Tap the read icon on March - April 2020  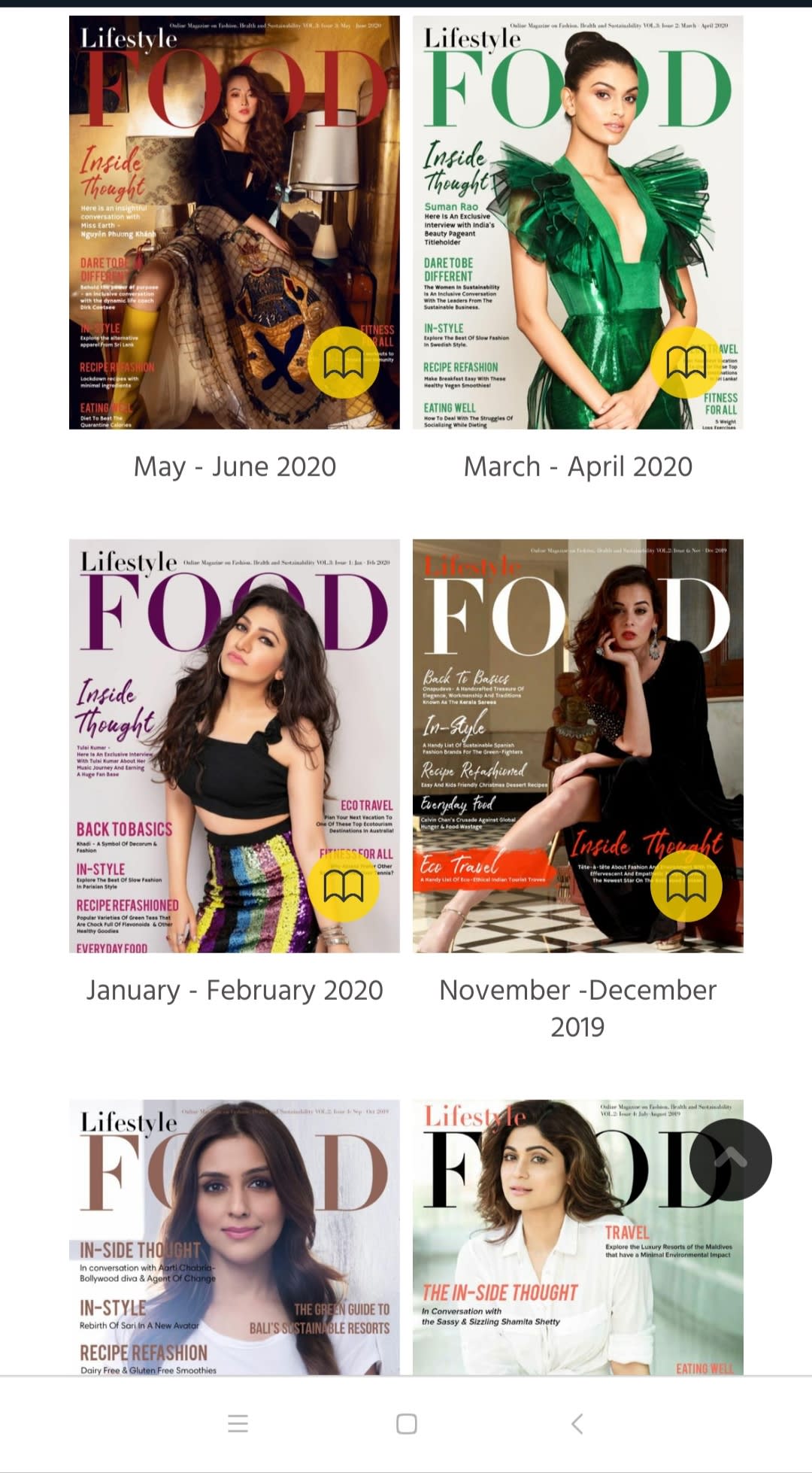(686, 363)
